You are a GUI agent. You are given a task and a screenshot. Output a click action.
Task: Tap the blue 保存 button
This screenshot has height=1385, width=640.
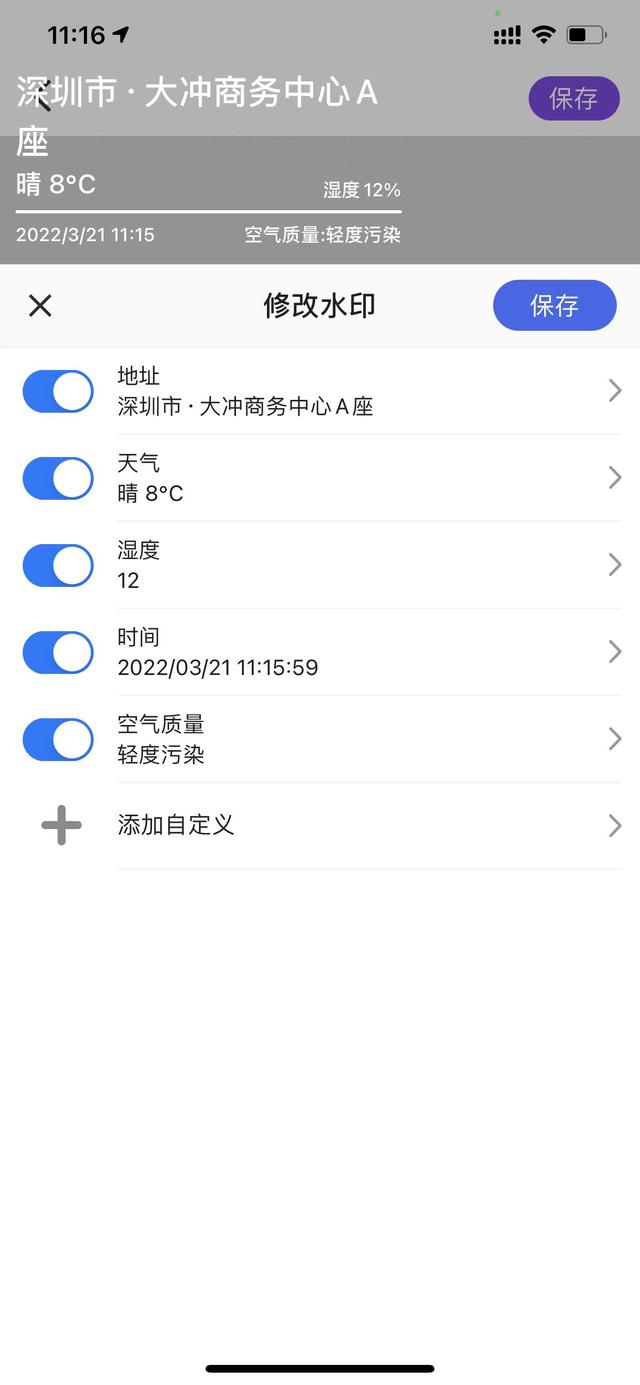pos(554,305)
